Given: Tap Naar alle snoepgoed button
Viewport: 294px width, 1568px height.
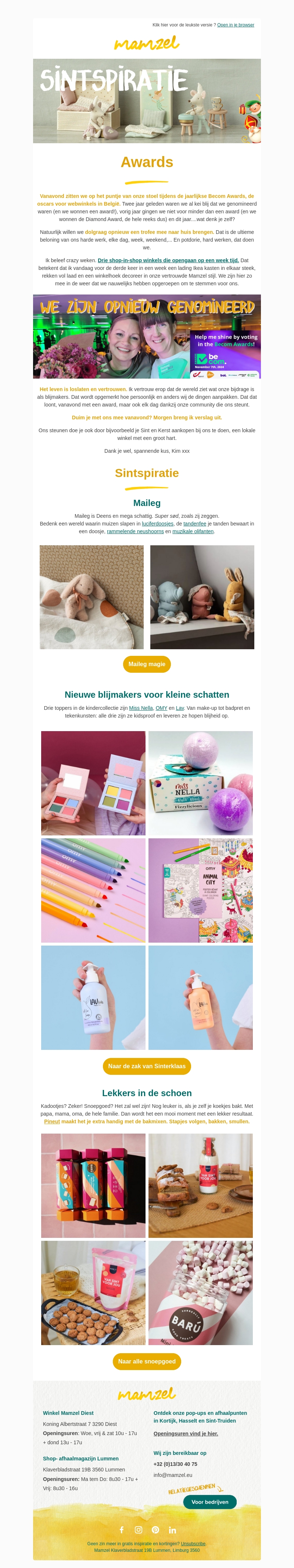Looking at the screenshot, I should point(147,1361).
